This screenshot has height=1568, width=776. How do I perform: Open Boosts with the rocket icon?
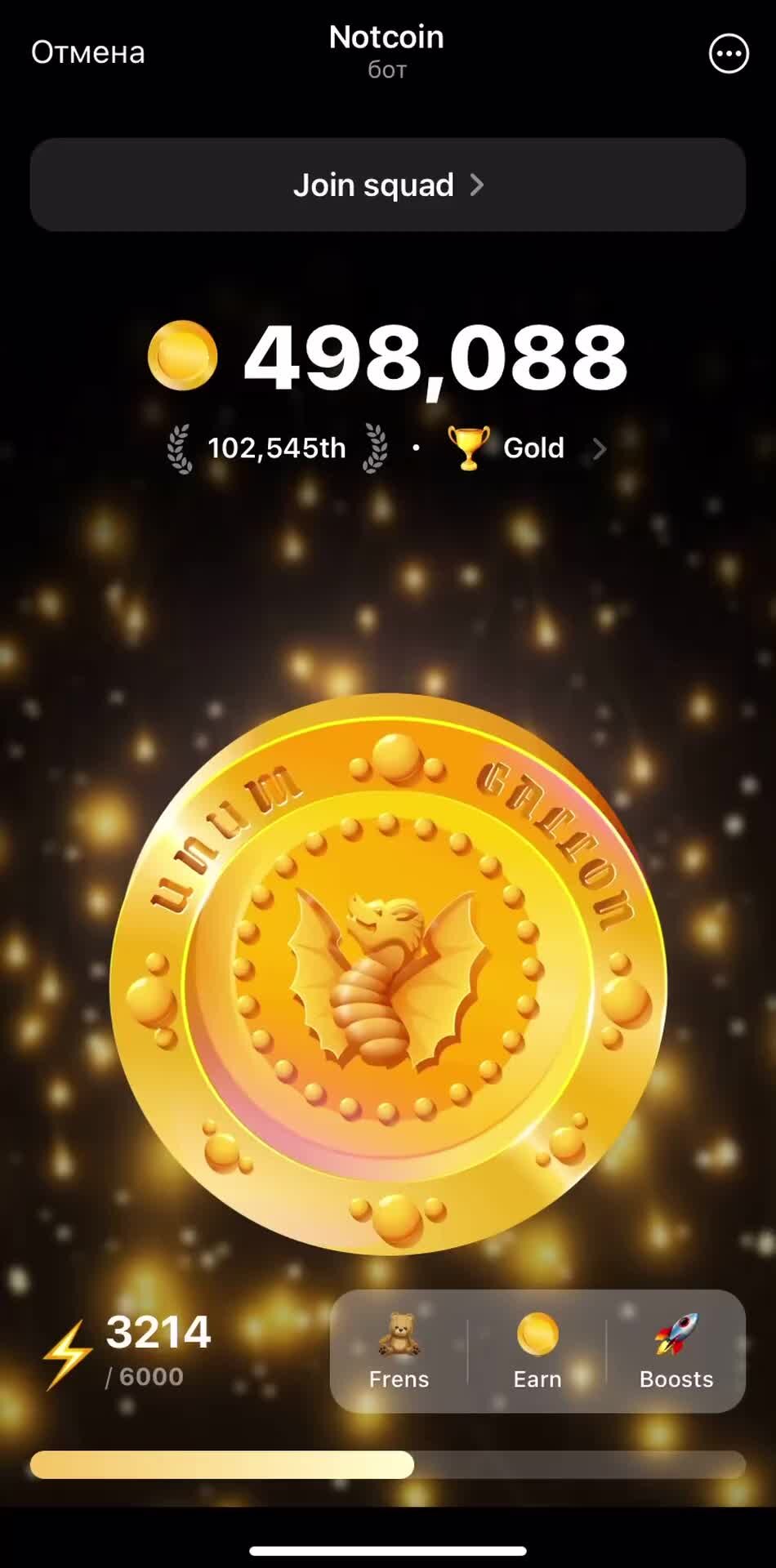(x=676, y=1352)
